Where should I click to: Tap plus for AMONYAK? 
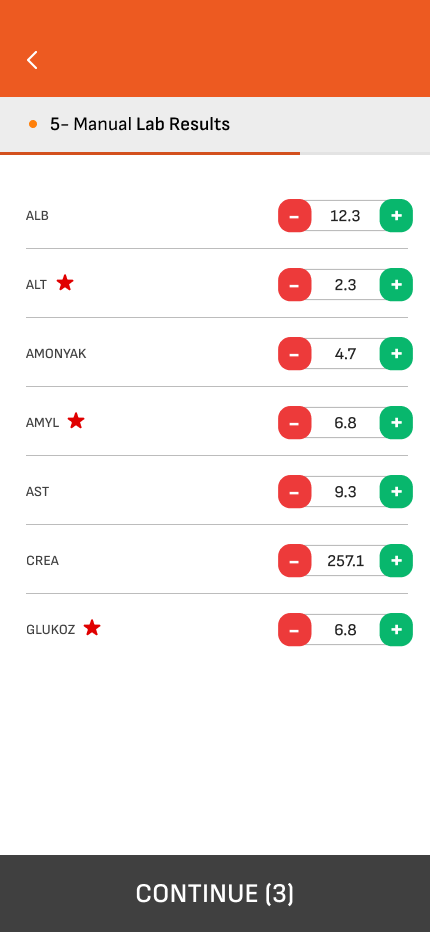396,354
